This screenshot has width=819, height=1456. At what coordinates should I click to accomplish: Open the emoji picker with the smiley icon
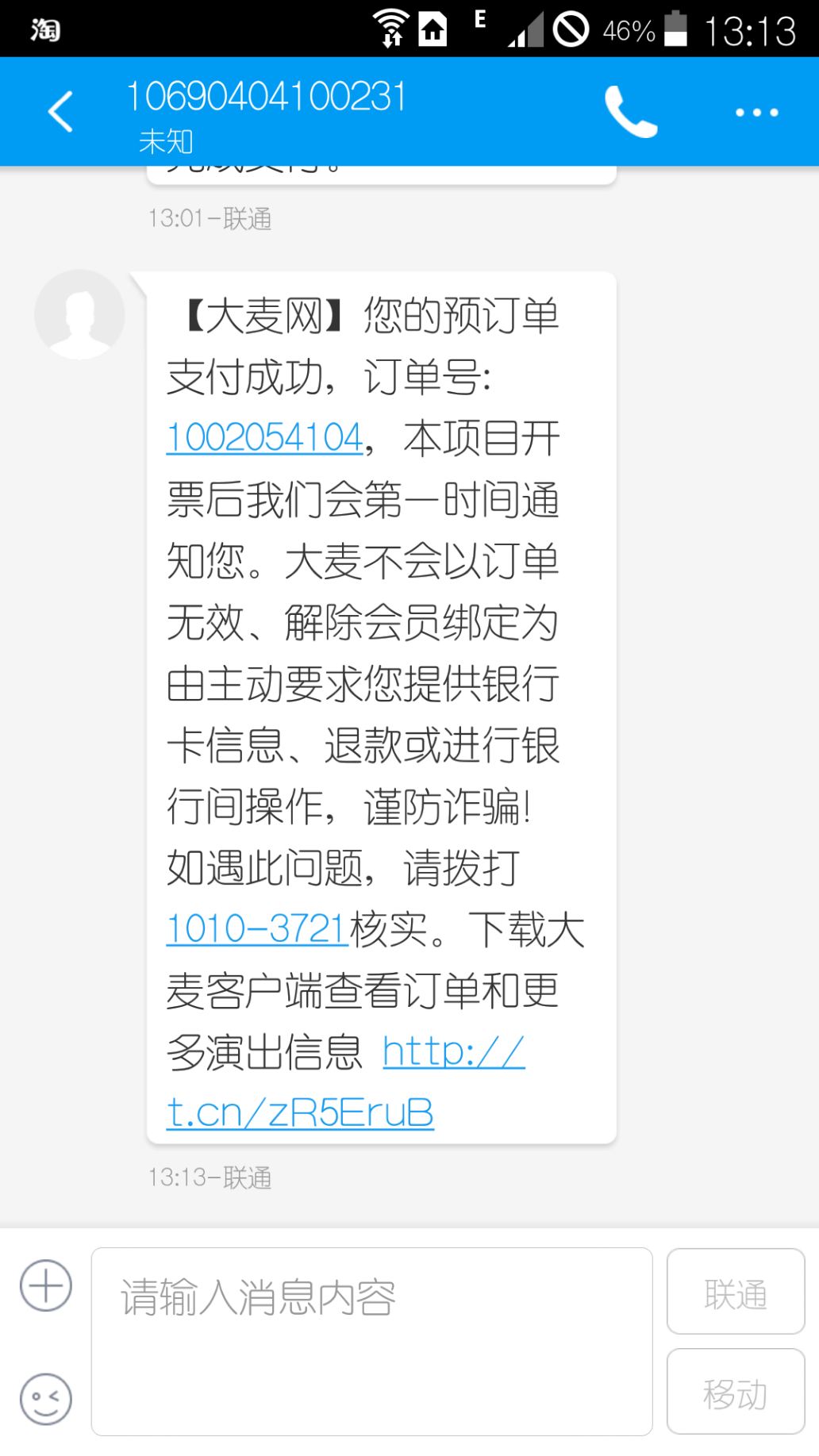click(45, 1400)
